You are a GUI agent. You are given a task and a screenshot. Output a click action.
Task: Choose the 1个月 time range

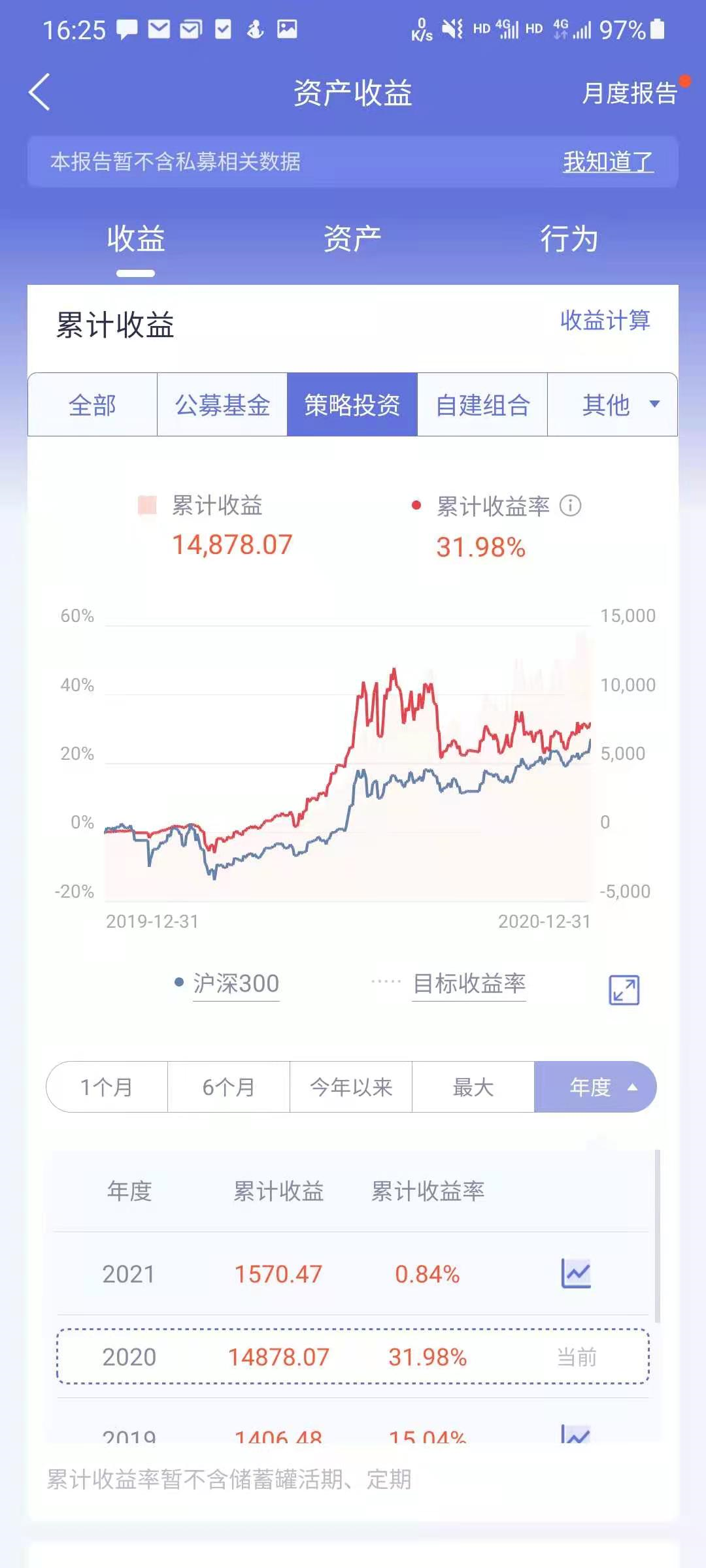coord(107,1087)
